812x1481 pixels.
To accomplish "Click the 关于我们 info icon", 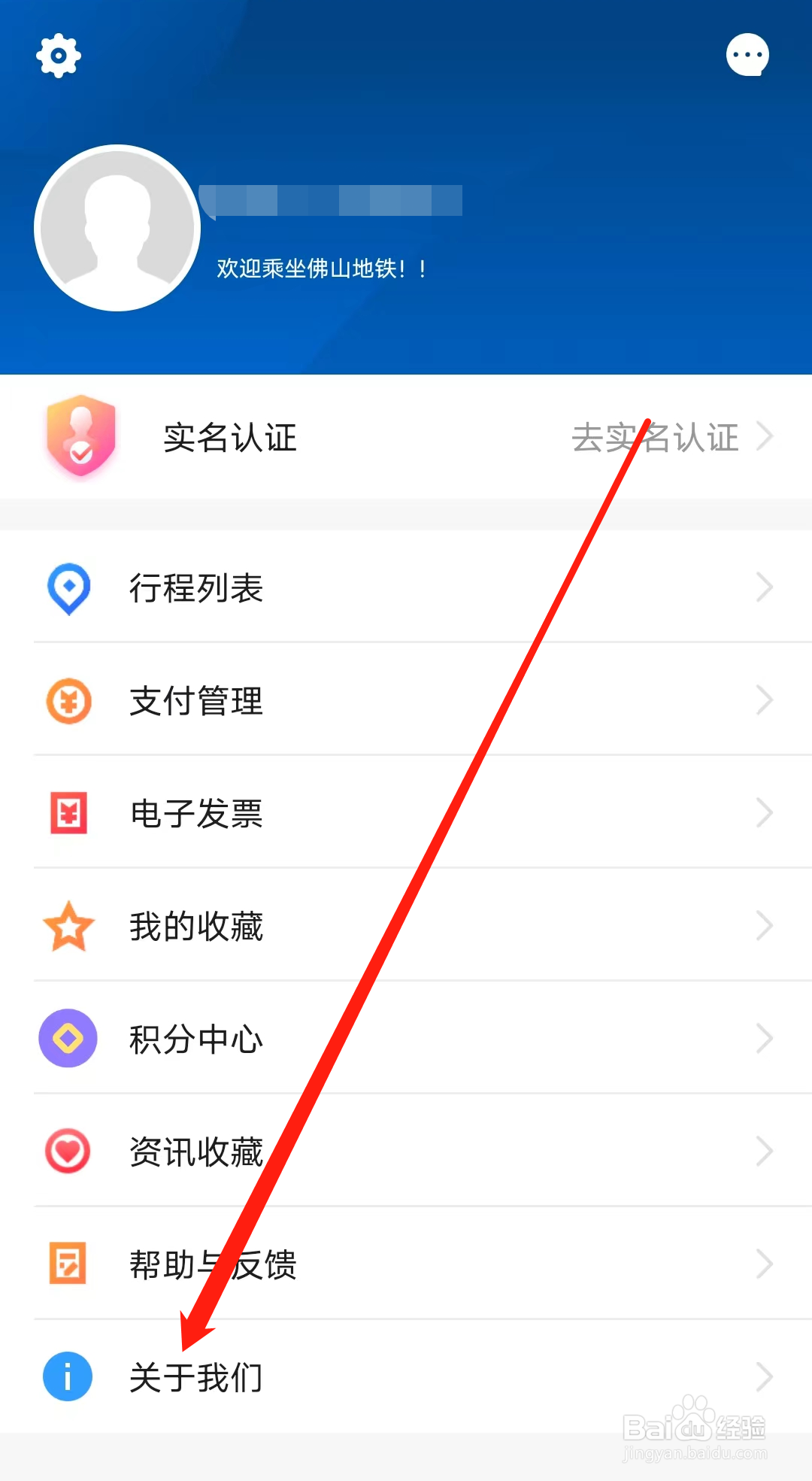I will tap(68, 1376).
